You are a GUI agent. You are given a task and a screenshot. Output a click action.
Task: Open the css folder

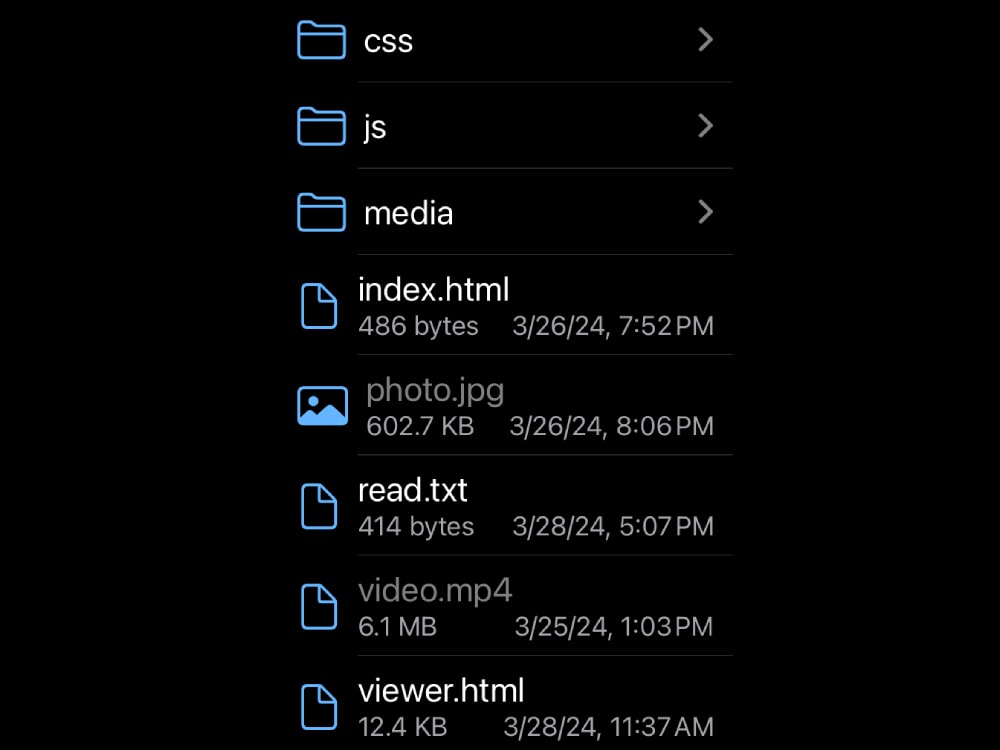388,41
